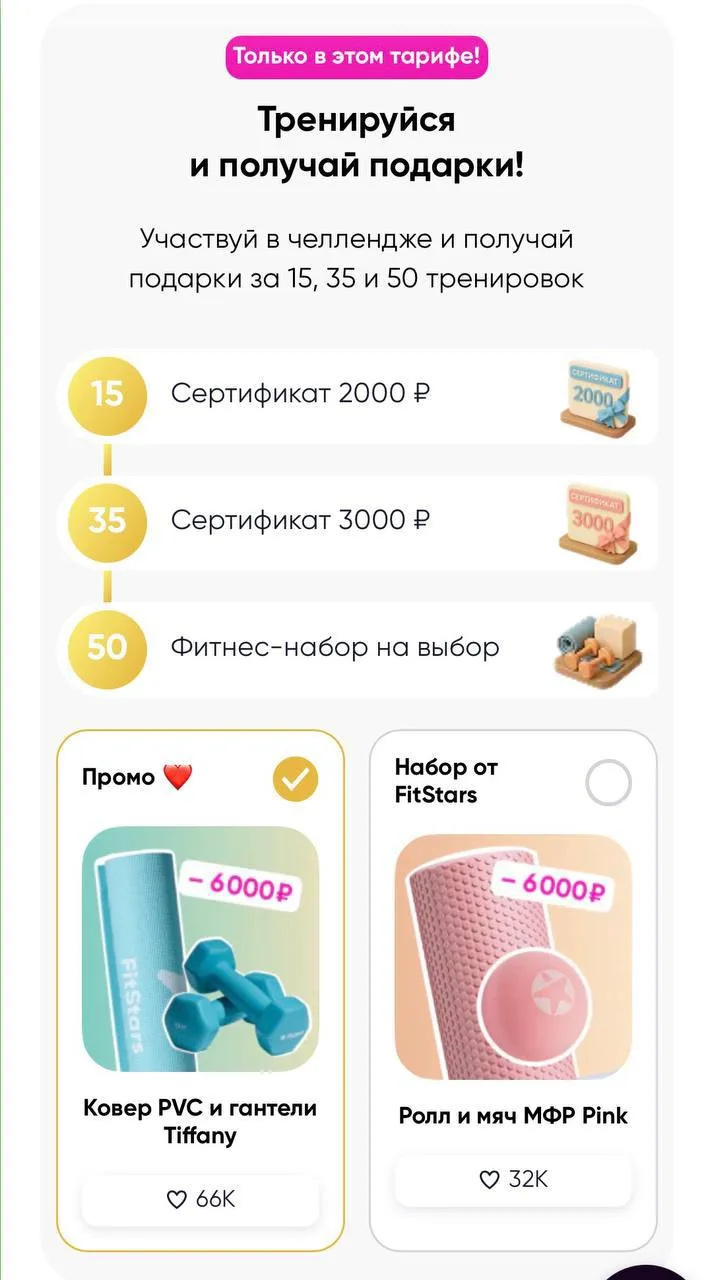Like Ковер PVC и гантели Tiffany set

click(200, 1199)
